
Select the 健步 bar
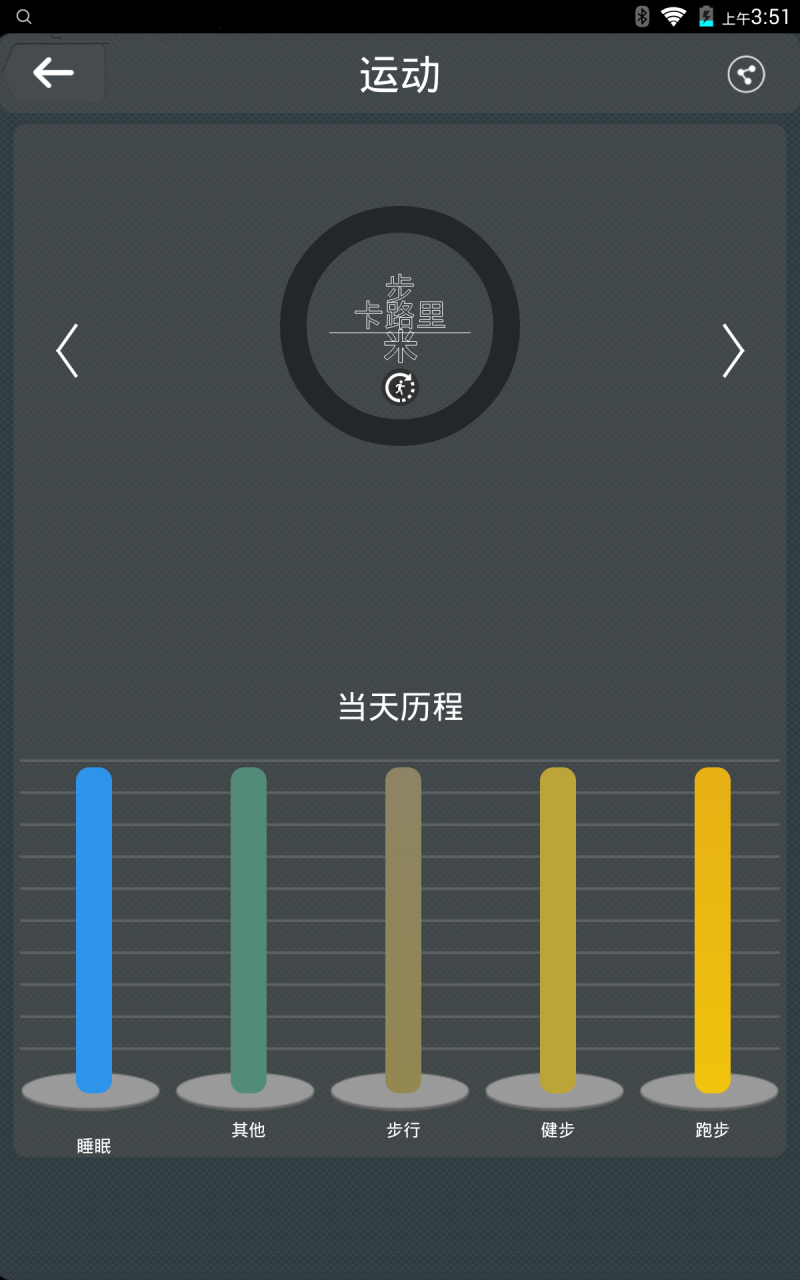pos(558,930)
